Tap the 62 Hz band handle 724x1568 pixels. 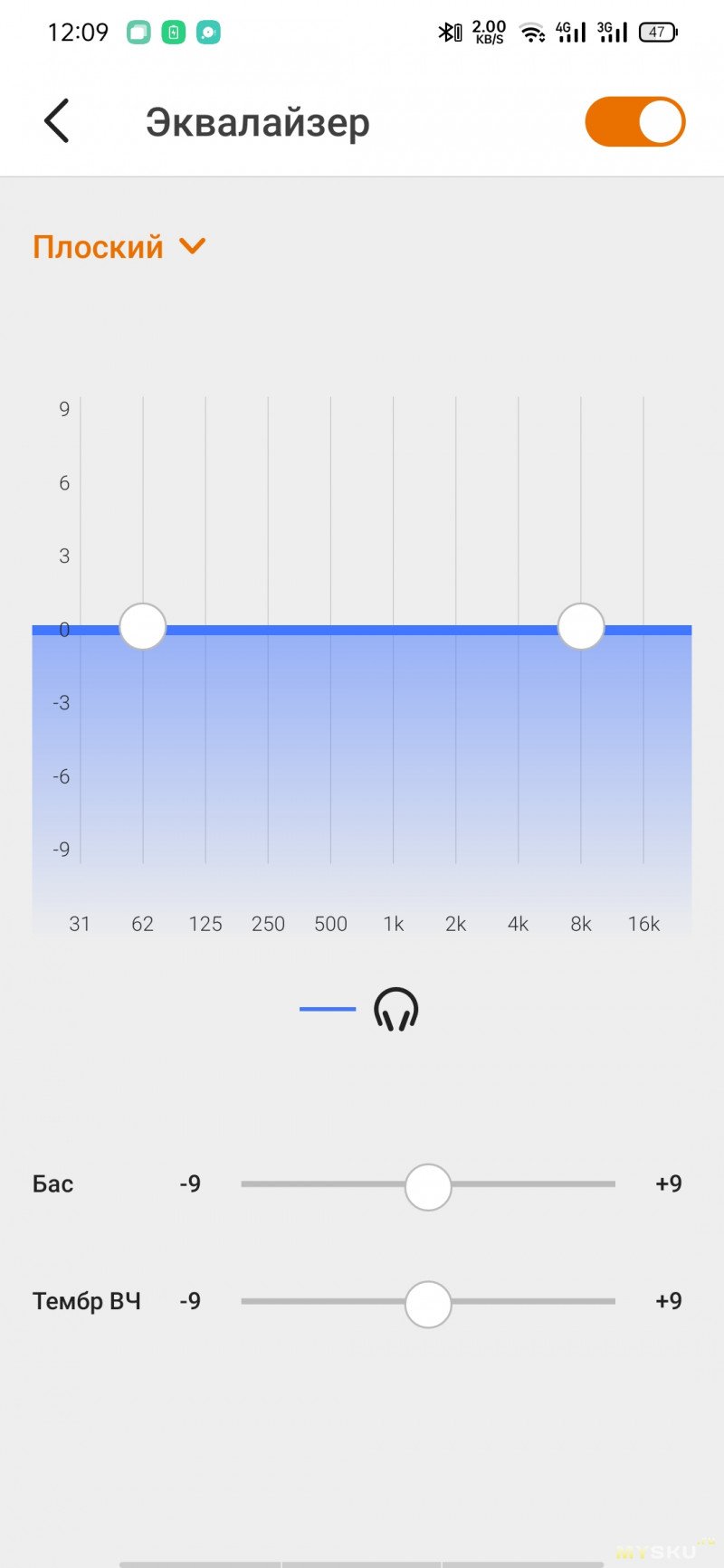click(x=143, y=627)
